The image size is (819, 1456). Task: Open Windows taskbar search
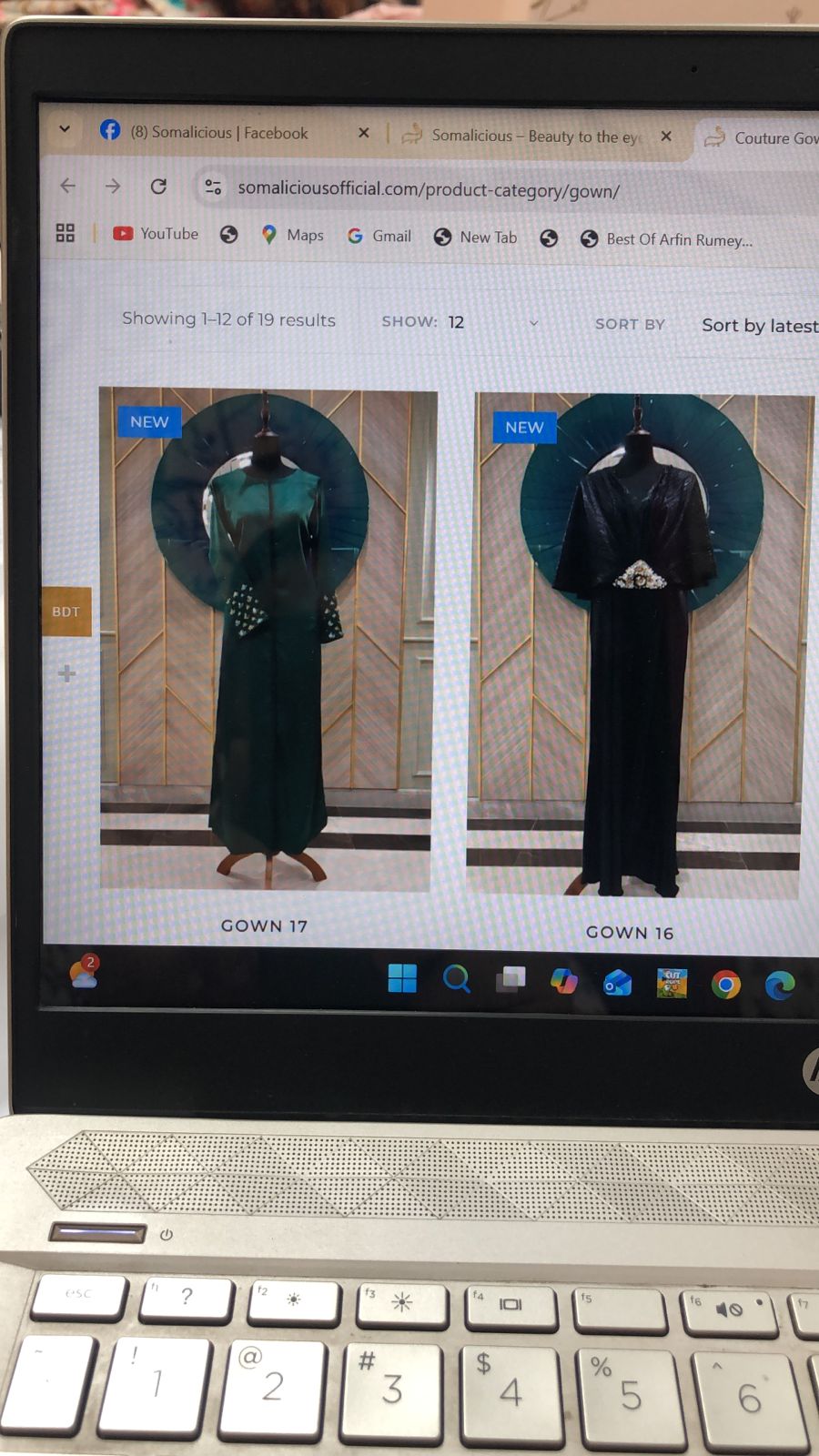(x=456, y=979)
